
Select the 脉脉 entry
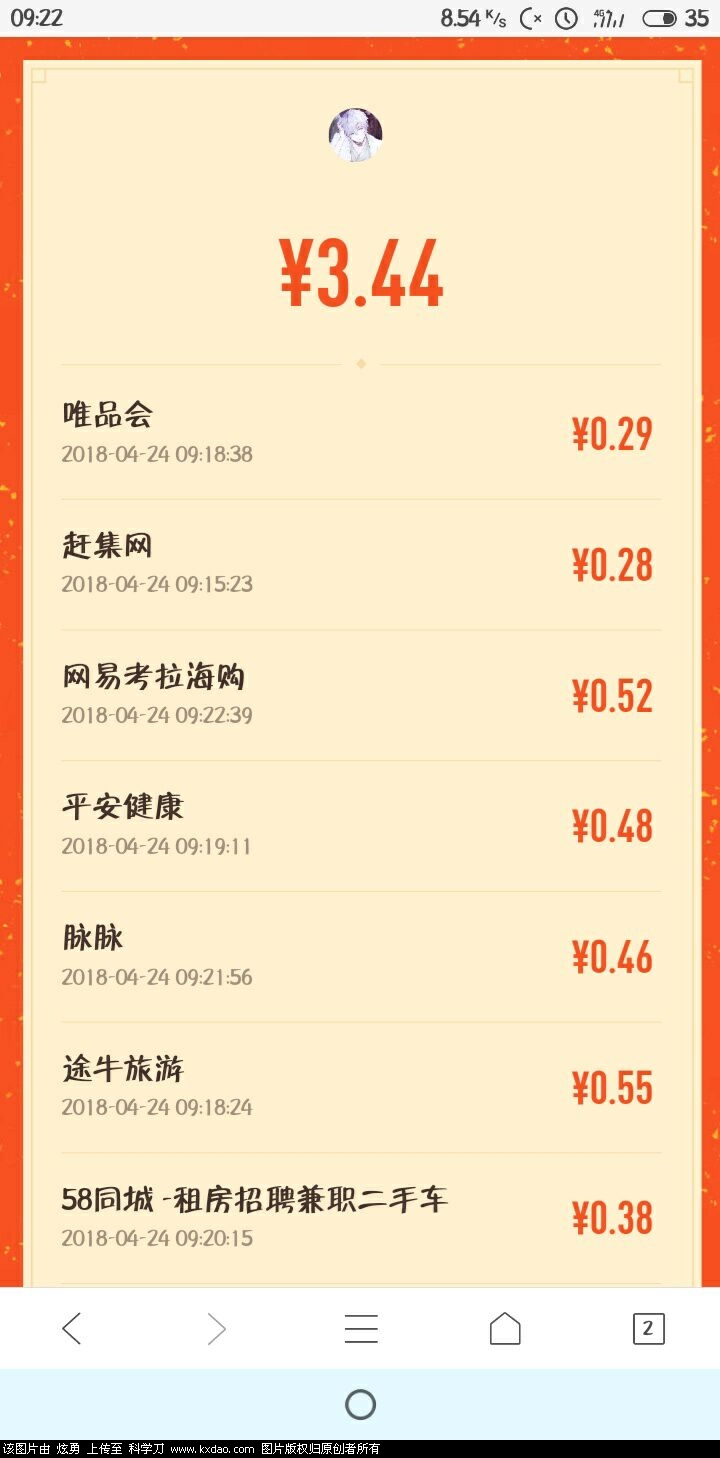click(x=360, y=955)
